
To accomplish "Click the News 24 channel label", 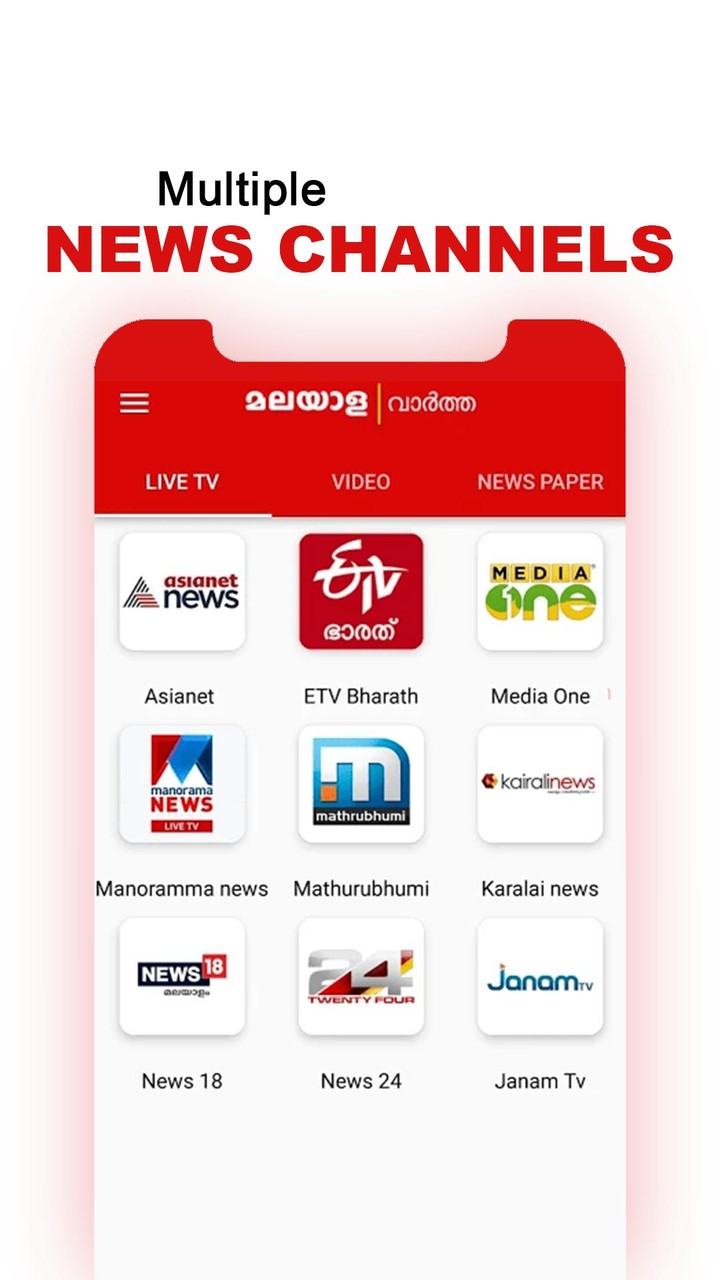I will (361, 1081).
